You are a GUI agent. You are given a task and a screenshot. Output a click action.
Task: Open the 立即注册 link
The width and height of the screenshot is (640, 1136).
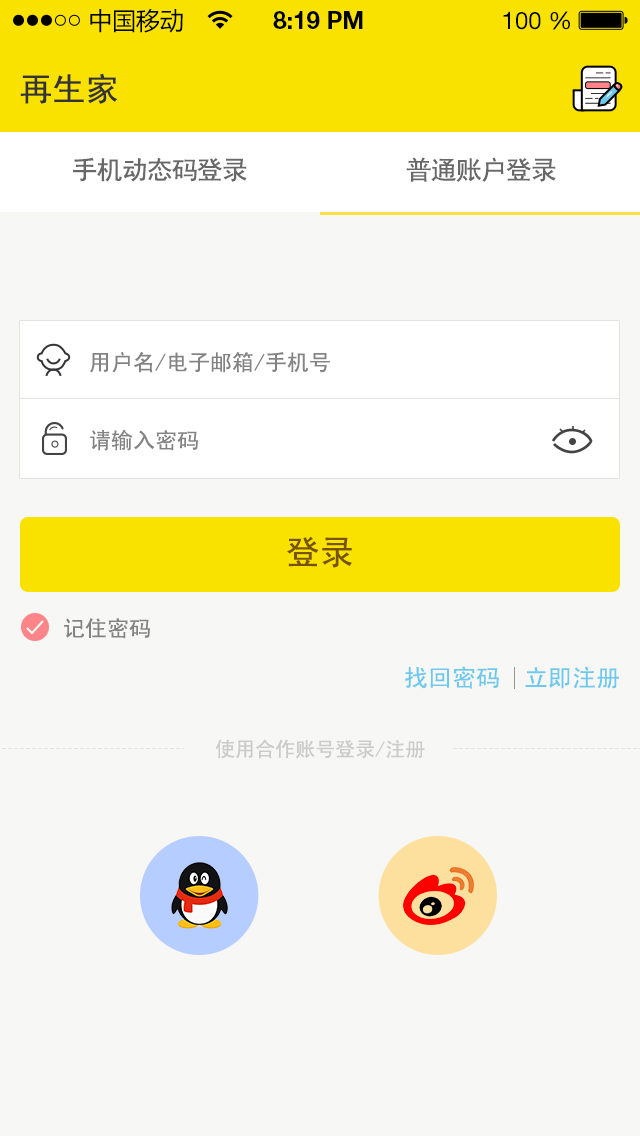(x=572, y=678)
